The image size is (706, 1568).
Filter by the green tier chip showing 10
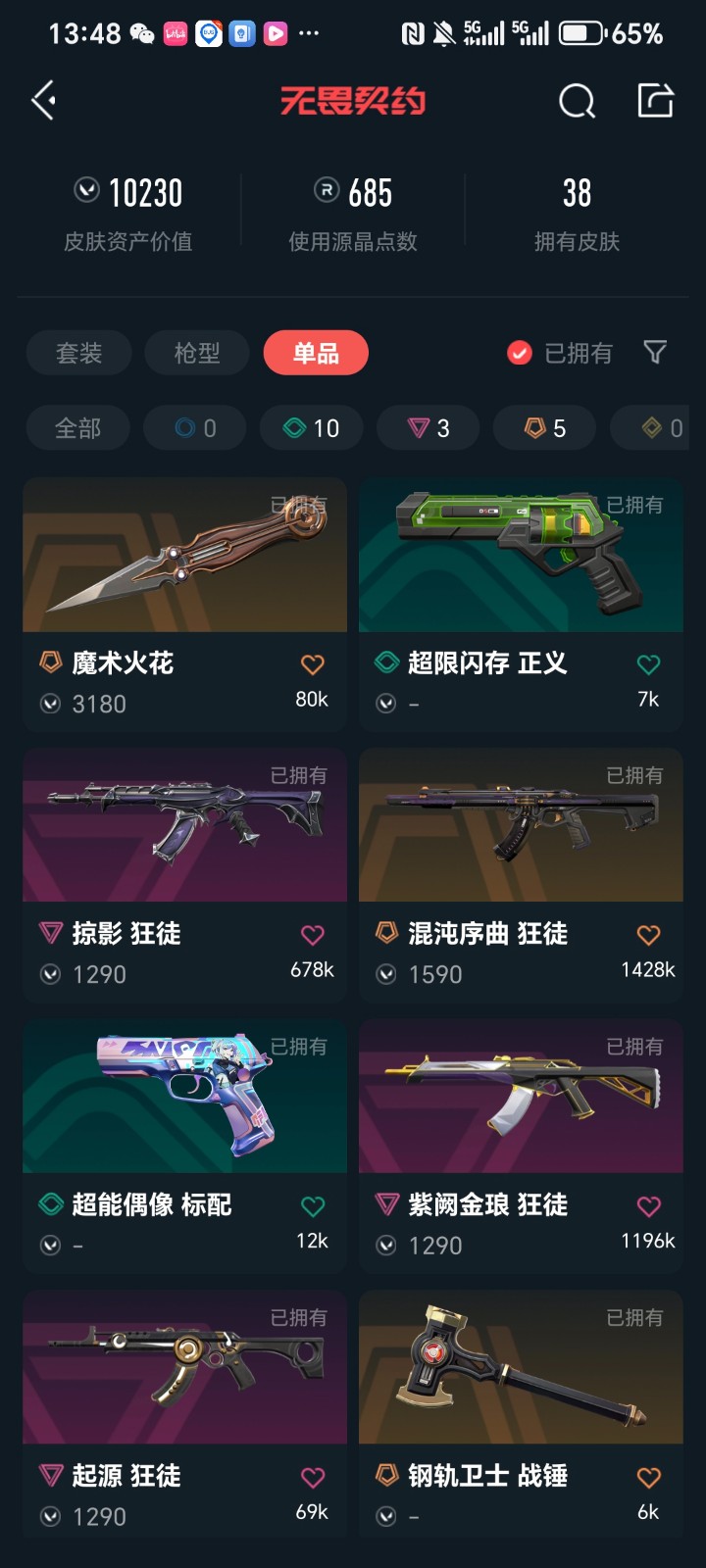312,428
